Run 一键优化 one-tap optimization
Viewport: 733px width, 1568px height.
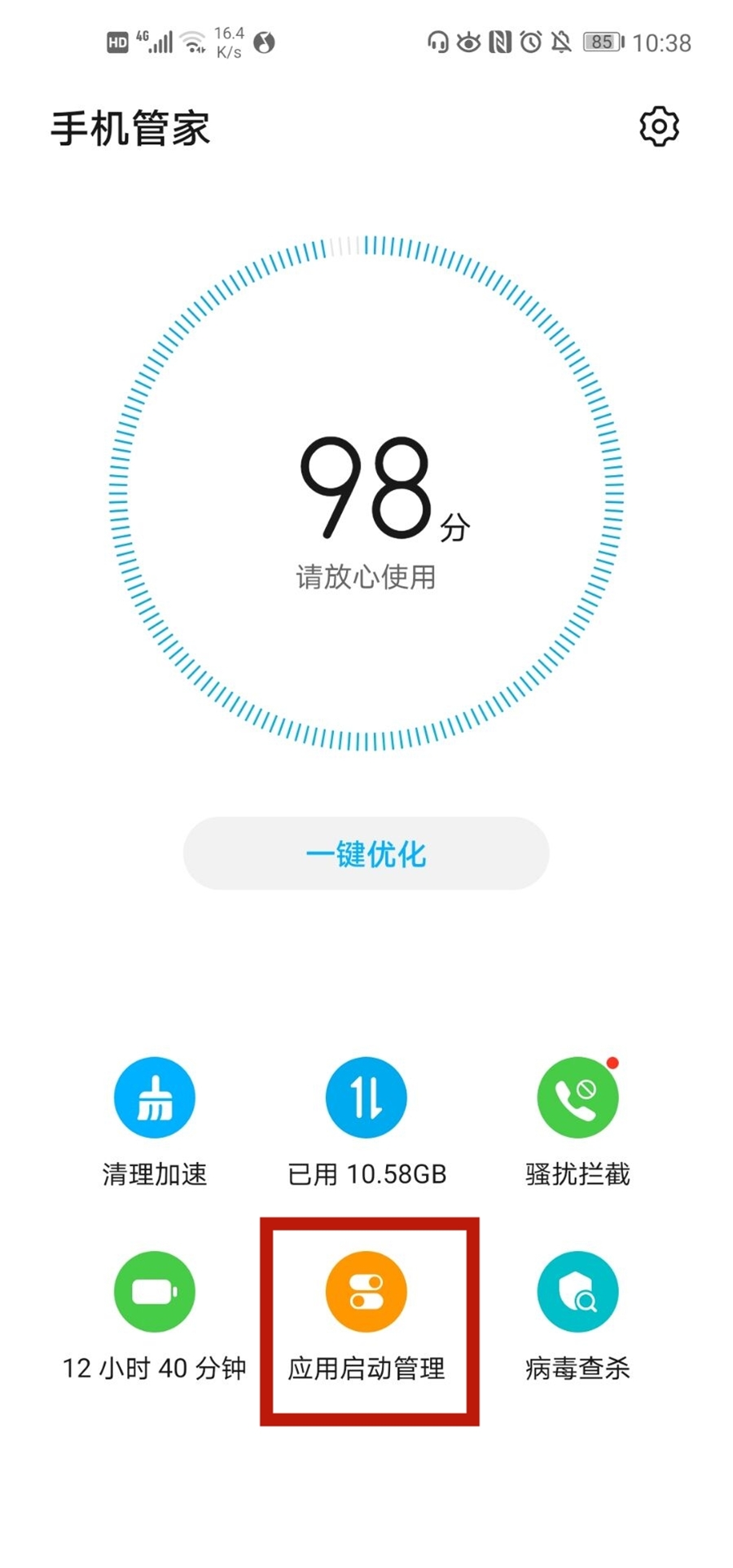click(366, 852)
